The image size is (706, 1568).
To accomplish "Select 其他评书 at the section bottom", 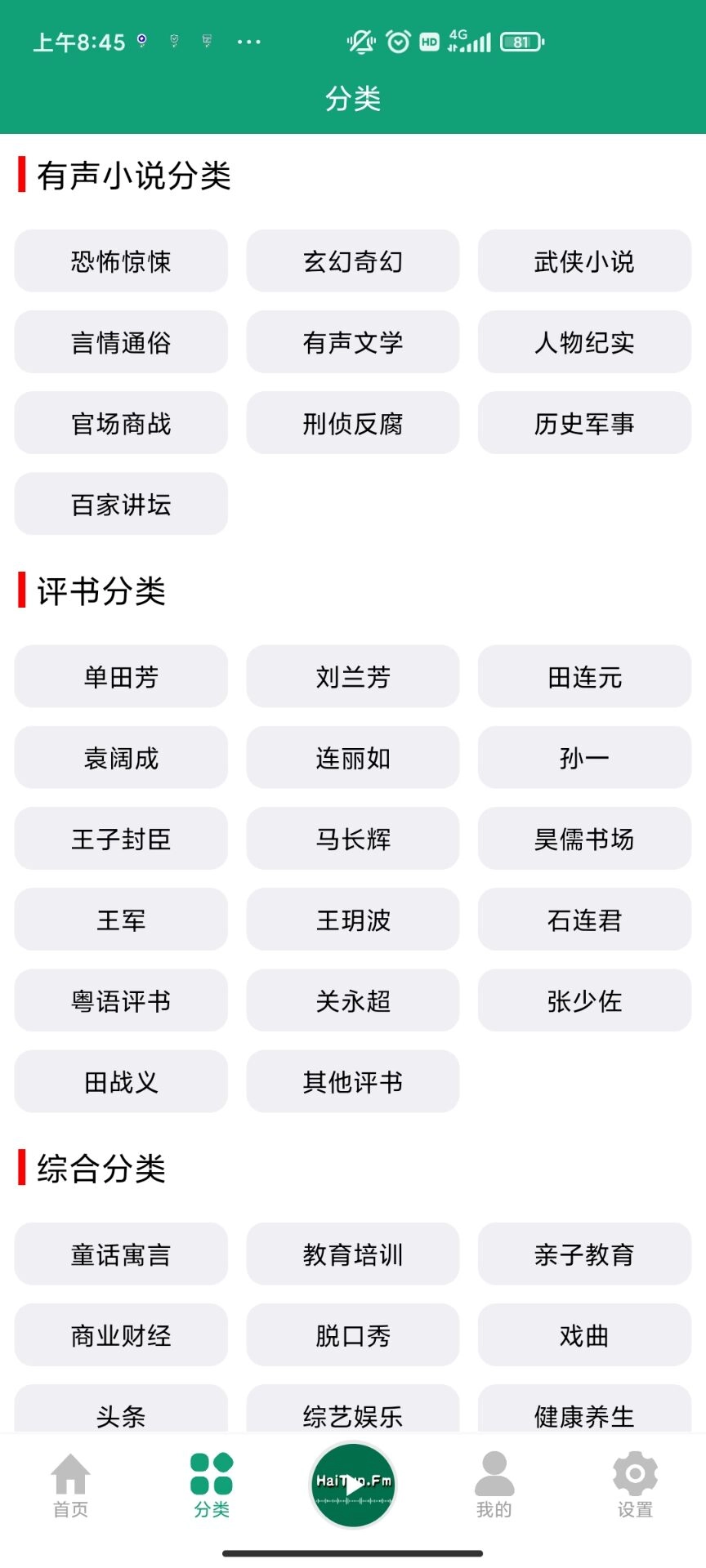I will tap(352, 1081).
